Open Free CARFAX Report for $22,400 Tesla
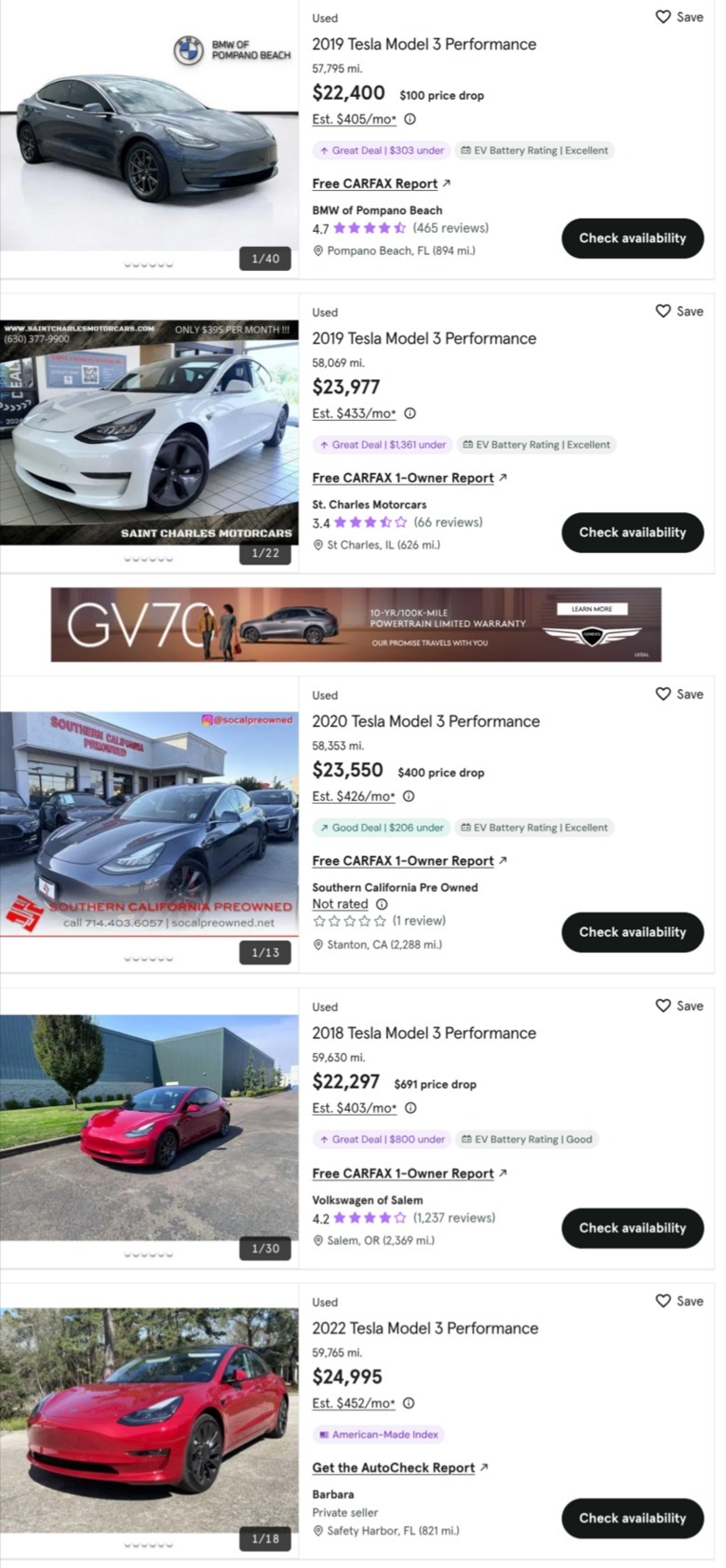The height and width of the screenshot is (1568, 726). tap(375, 183)
